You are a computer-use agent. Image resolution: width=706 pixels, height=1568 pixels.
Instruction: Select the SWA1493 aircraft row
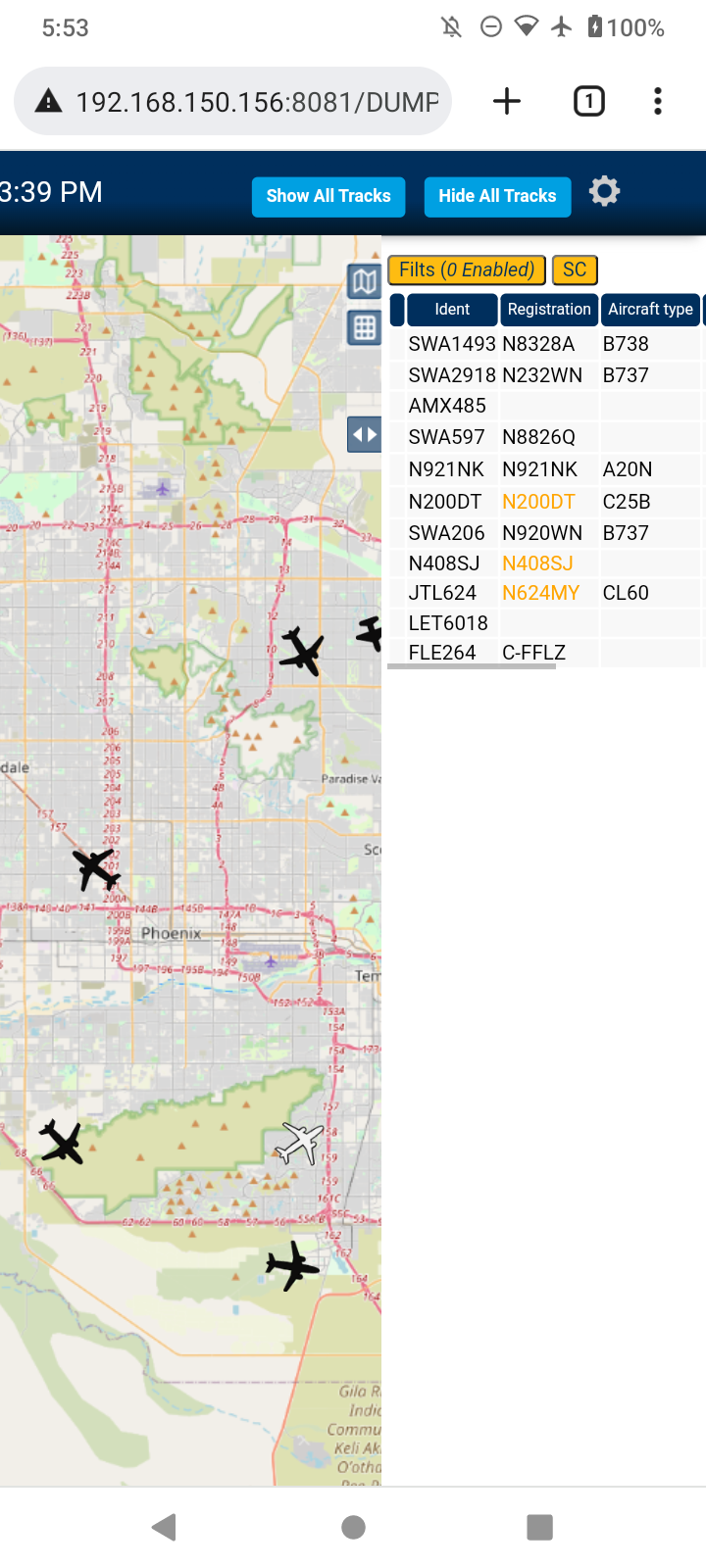pyautogui.click(x=545, y=344)
